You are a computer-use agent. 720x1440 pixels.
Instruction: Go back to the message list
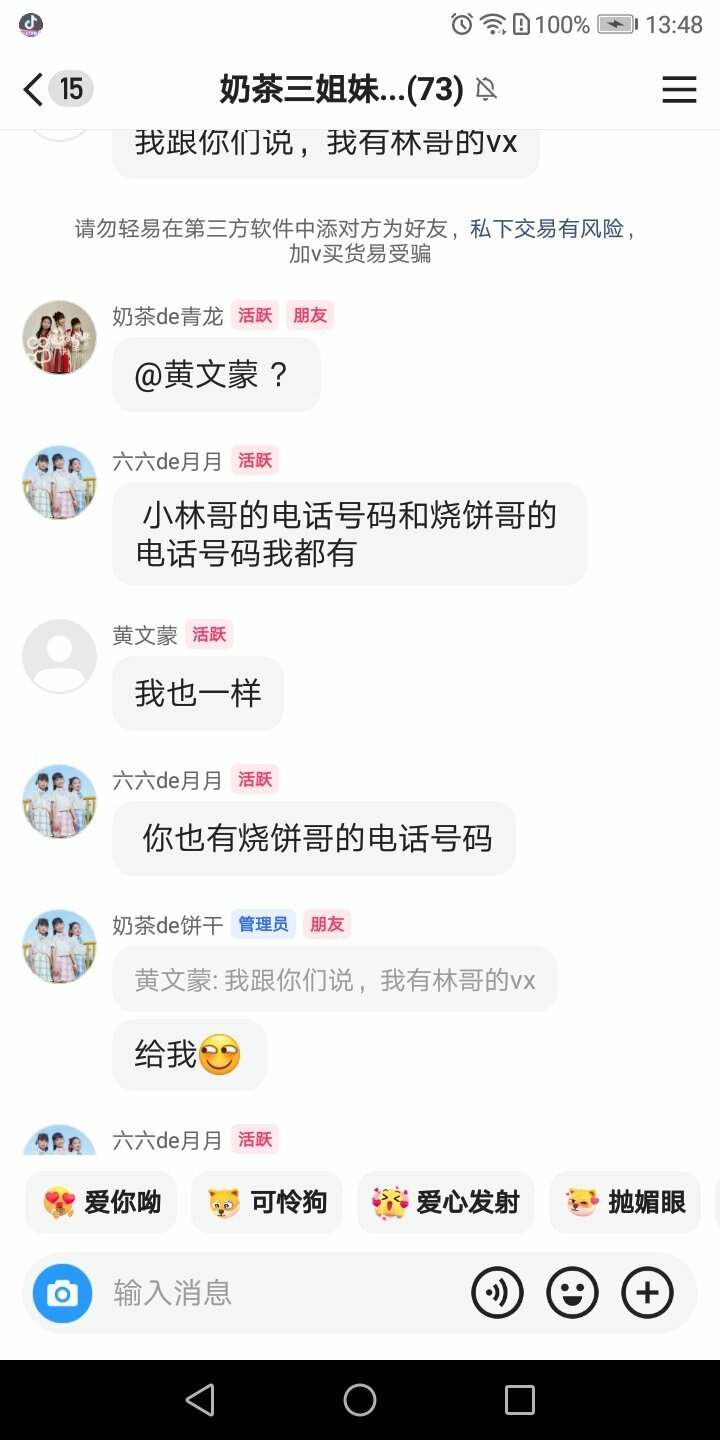[x=34, y=90]
